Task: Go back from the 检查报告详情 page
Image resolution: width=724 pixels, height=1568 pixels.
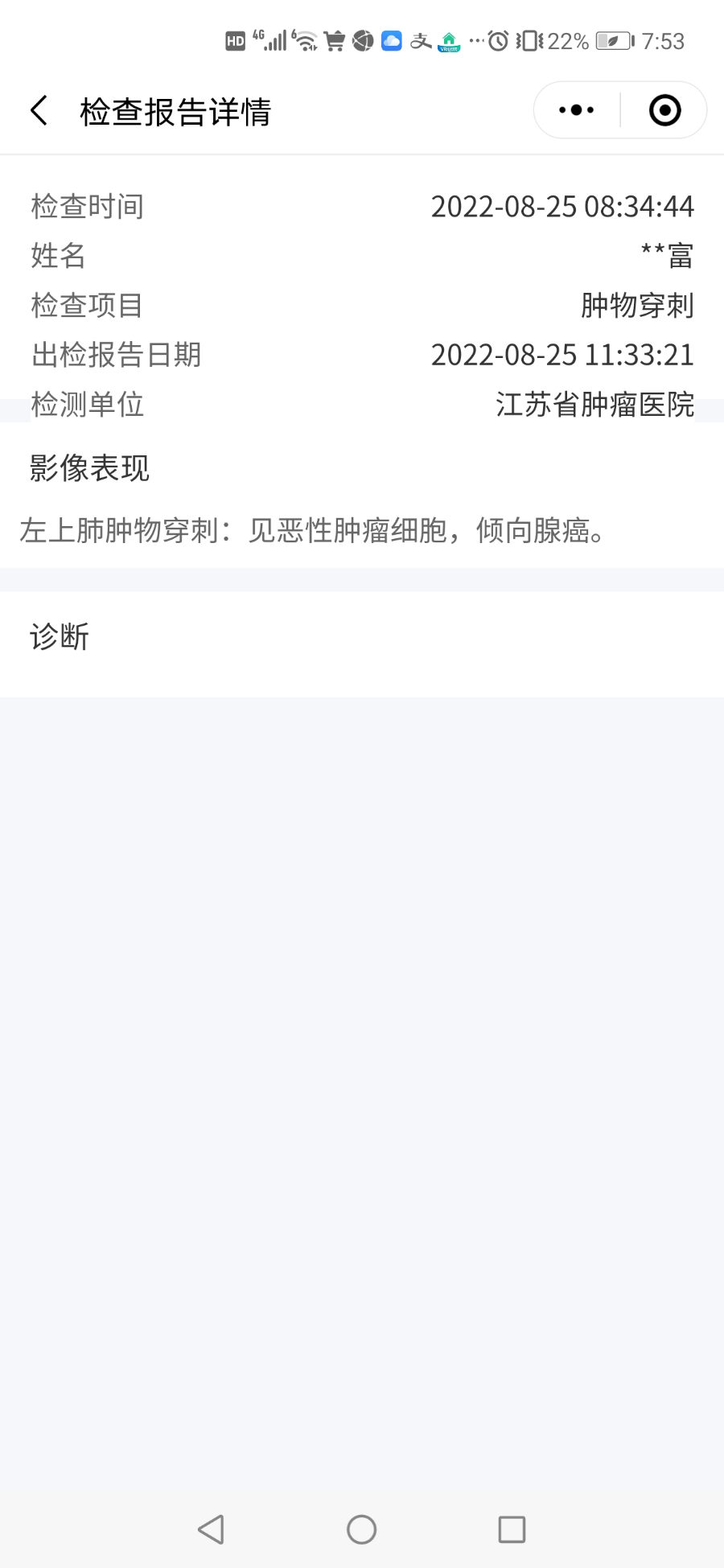Action: [x=39, y=110]
